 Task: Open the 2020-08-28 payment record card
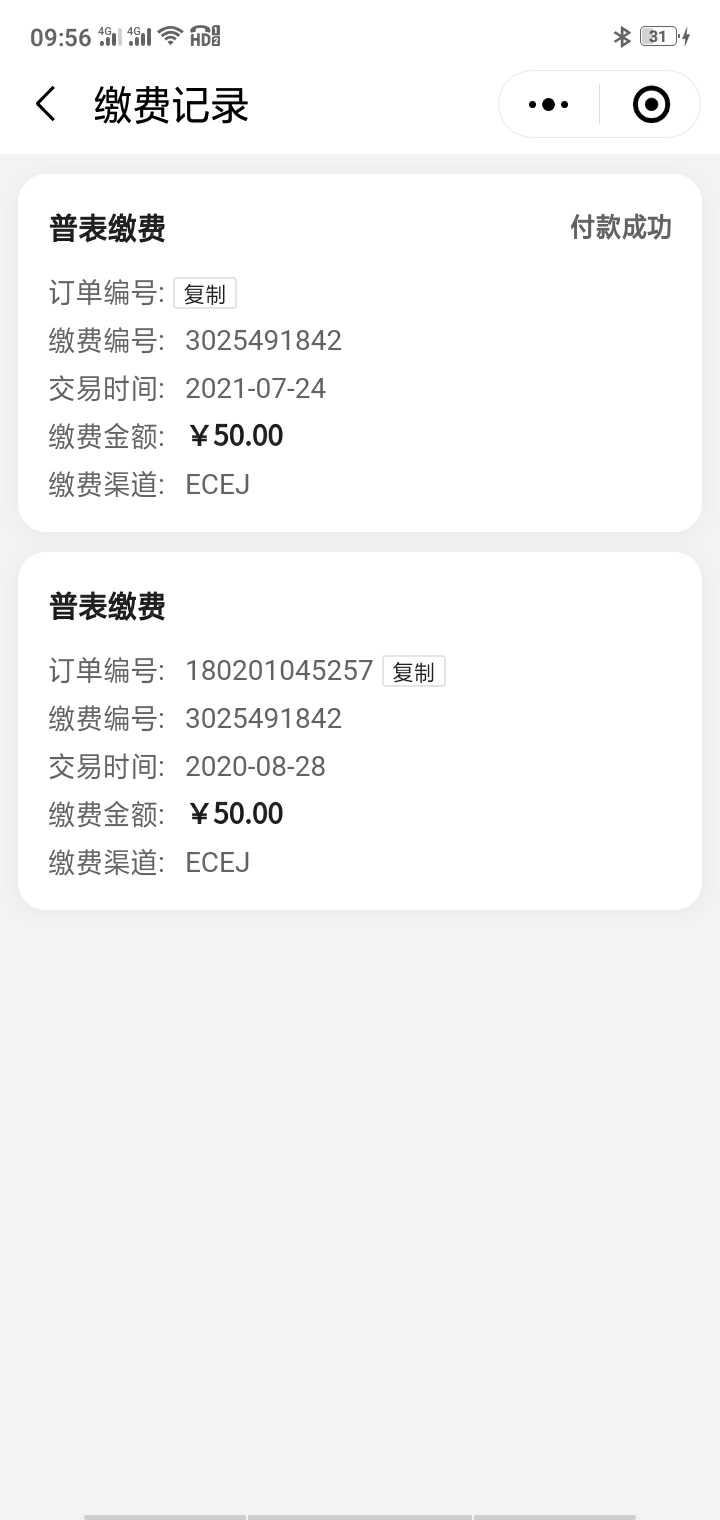click(360, 731)
